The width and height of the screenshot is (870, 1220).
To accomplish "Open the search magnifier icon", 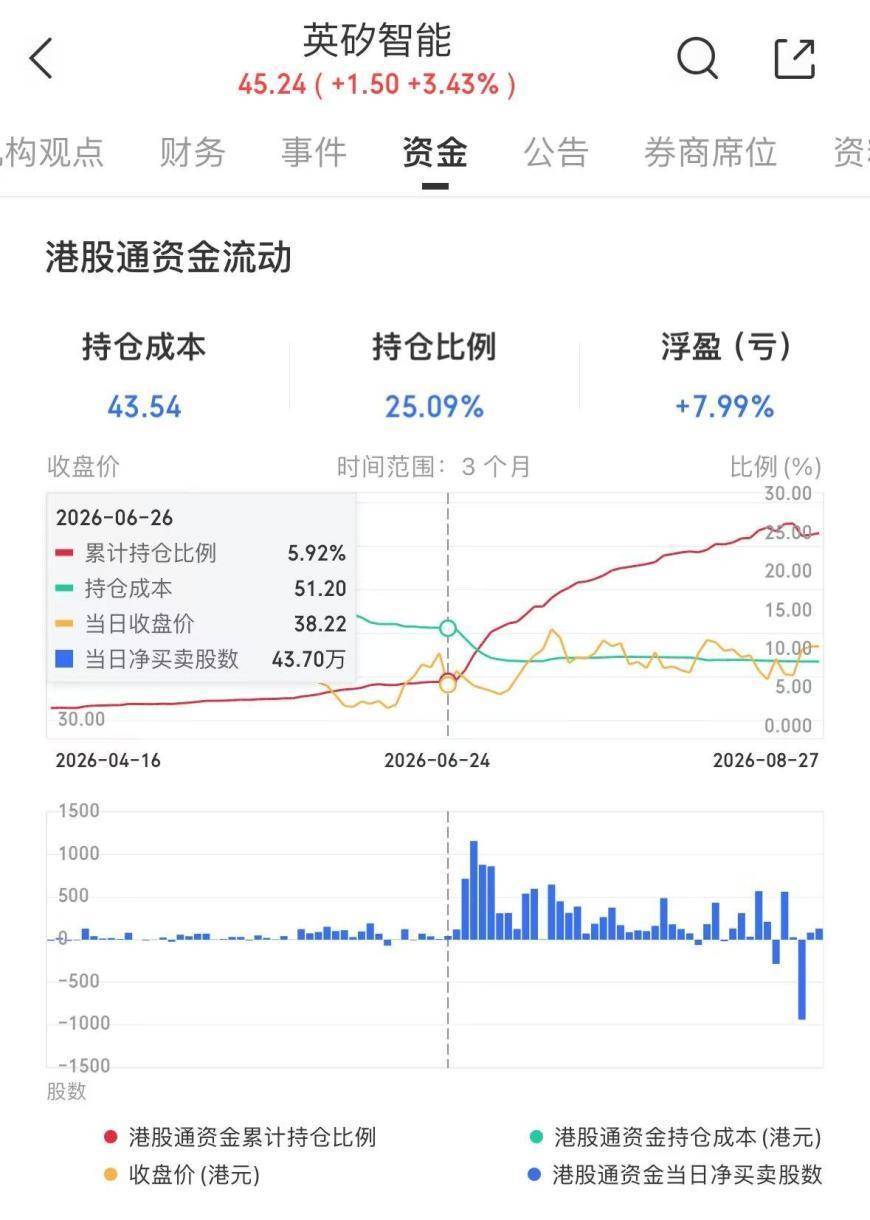I will click(697, 58).
